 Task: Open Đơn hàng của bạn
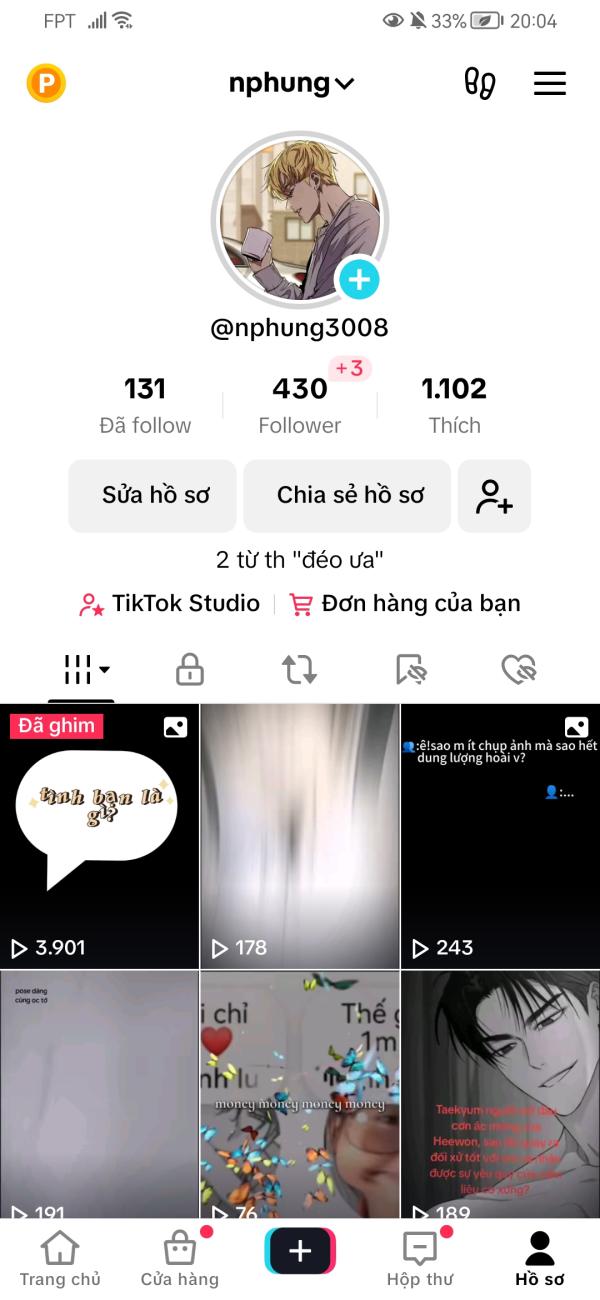pos(405,604)
